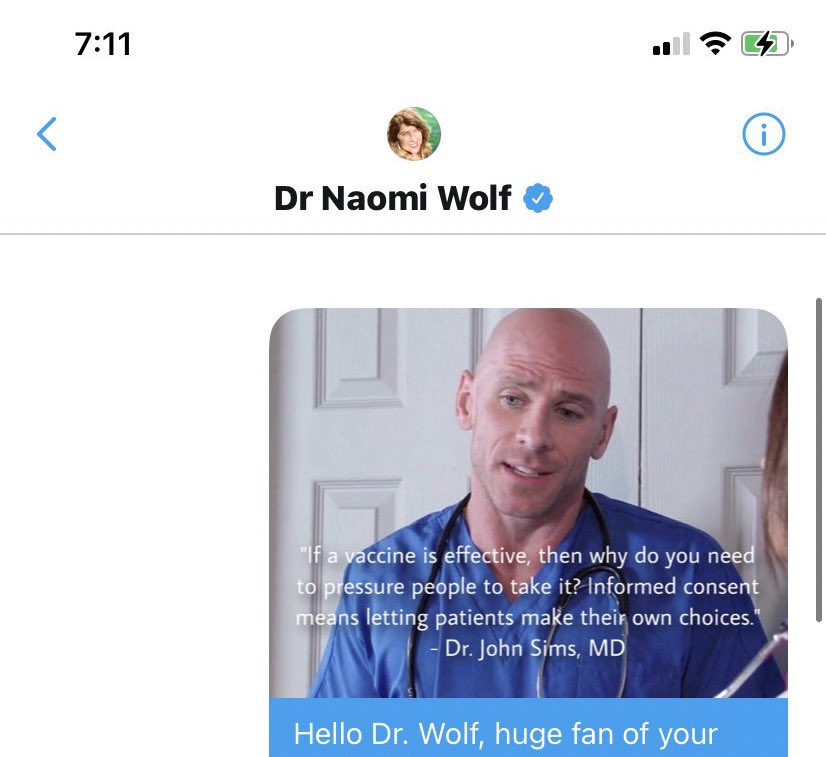The image size is (826, 757).
Task: Go back to the messages list
Action: (47, 134)
